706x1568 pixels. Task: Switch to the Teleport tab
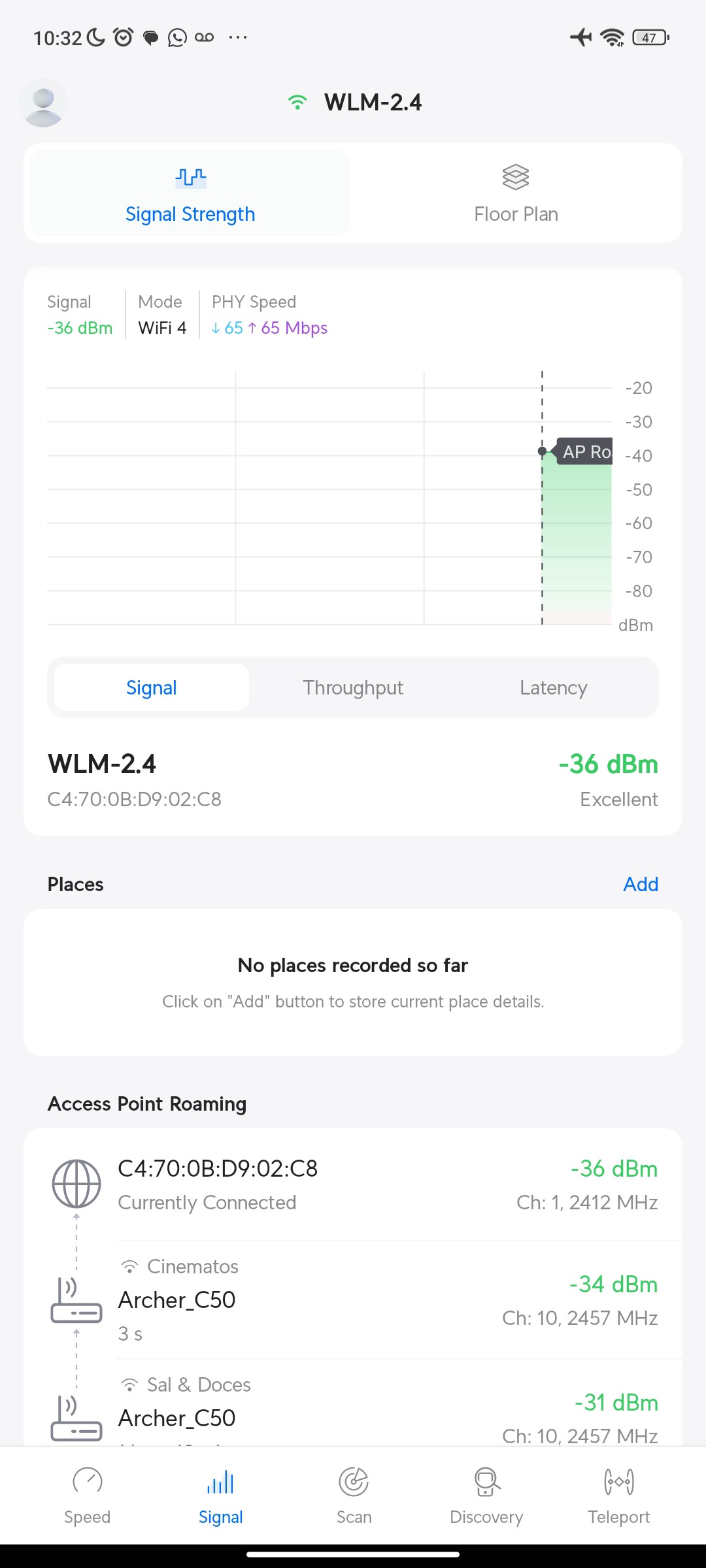[x=618, y=1495]
